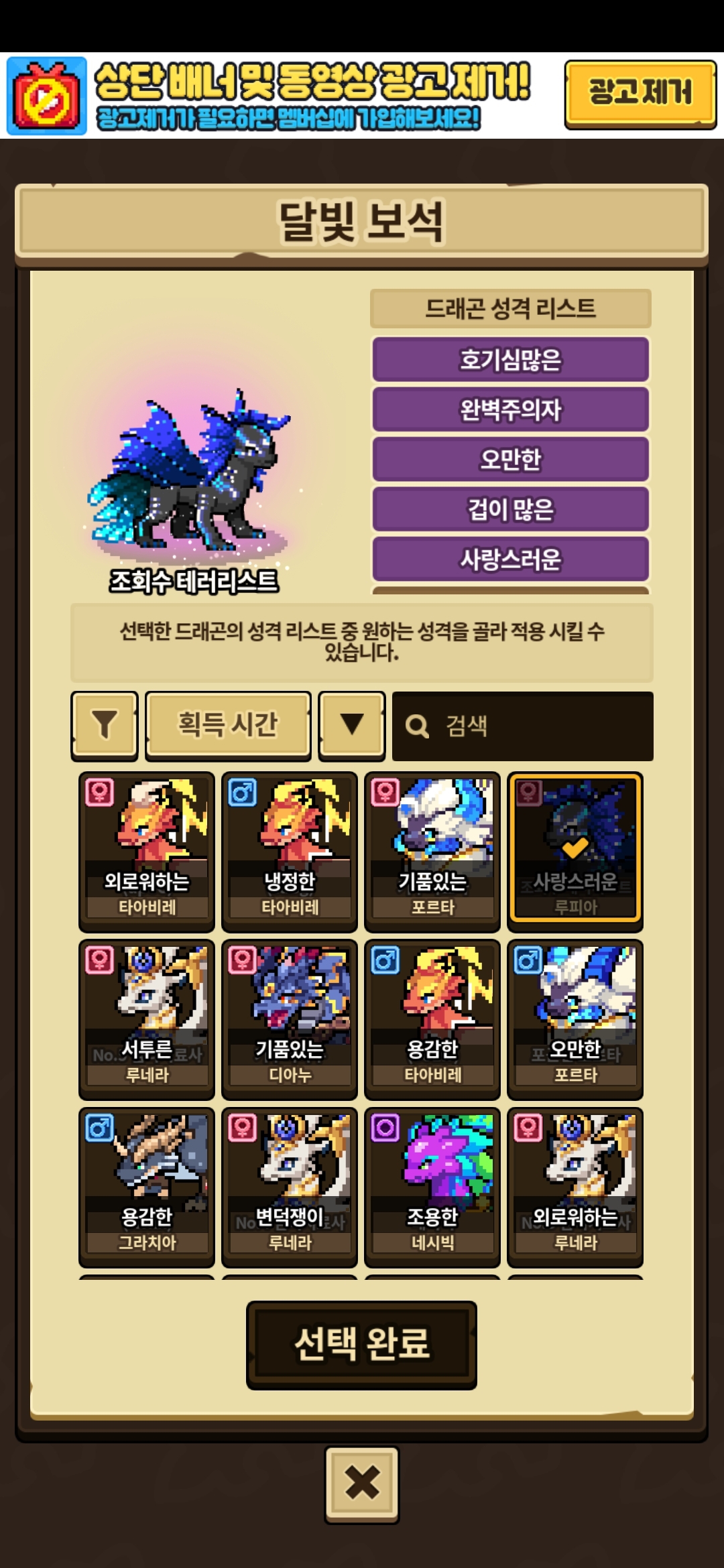Choose the 완벽주의자 personality

pos(510,409)
